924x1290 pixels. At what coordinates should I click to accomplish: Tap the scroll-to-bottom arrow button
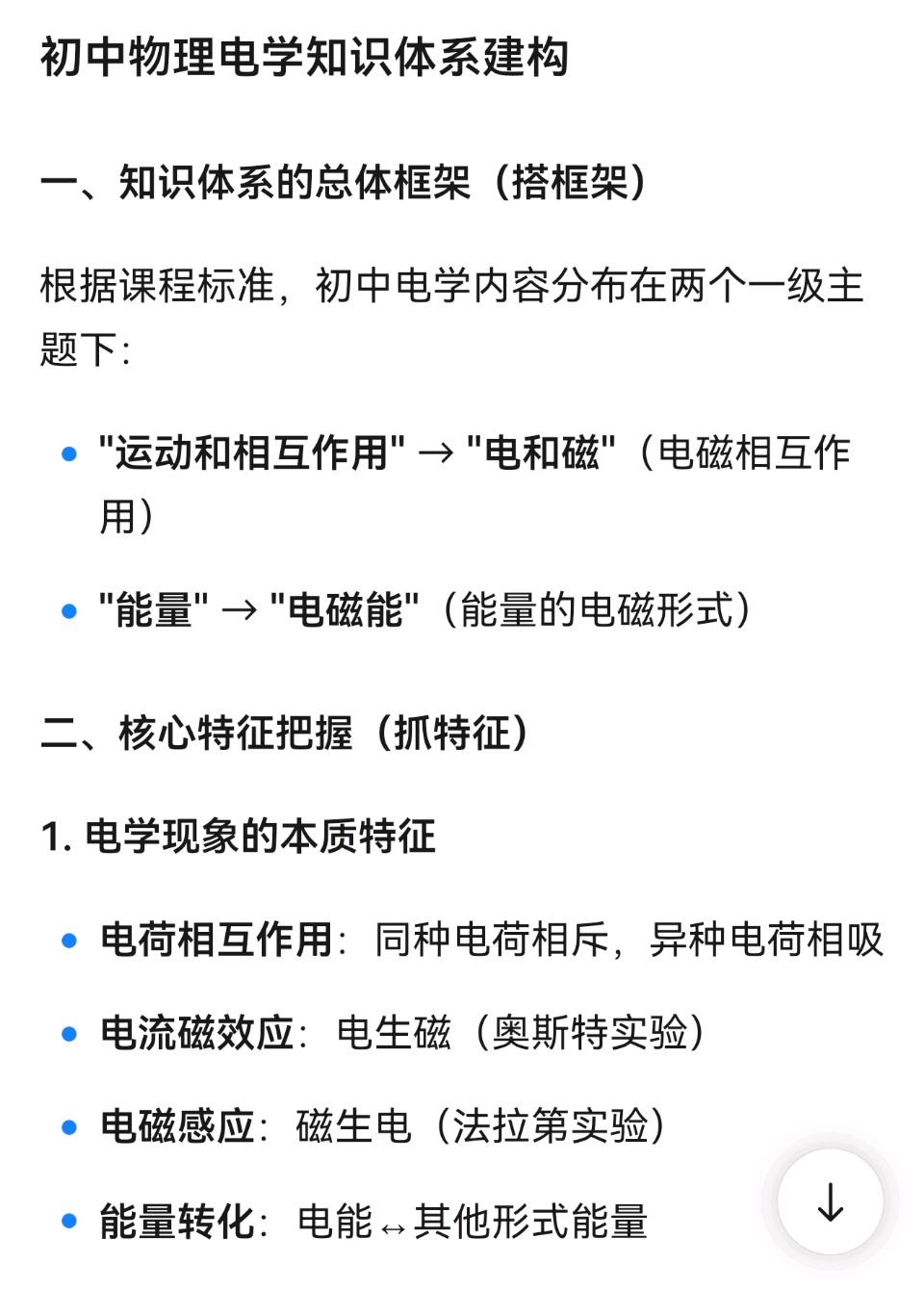tap(830, 1201)
